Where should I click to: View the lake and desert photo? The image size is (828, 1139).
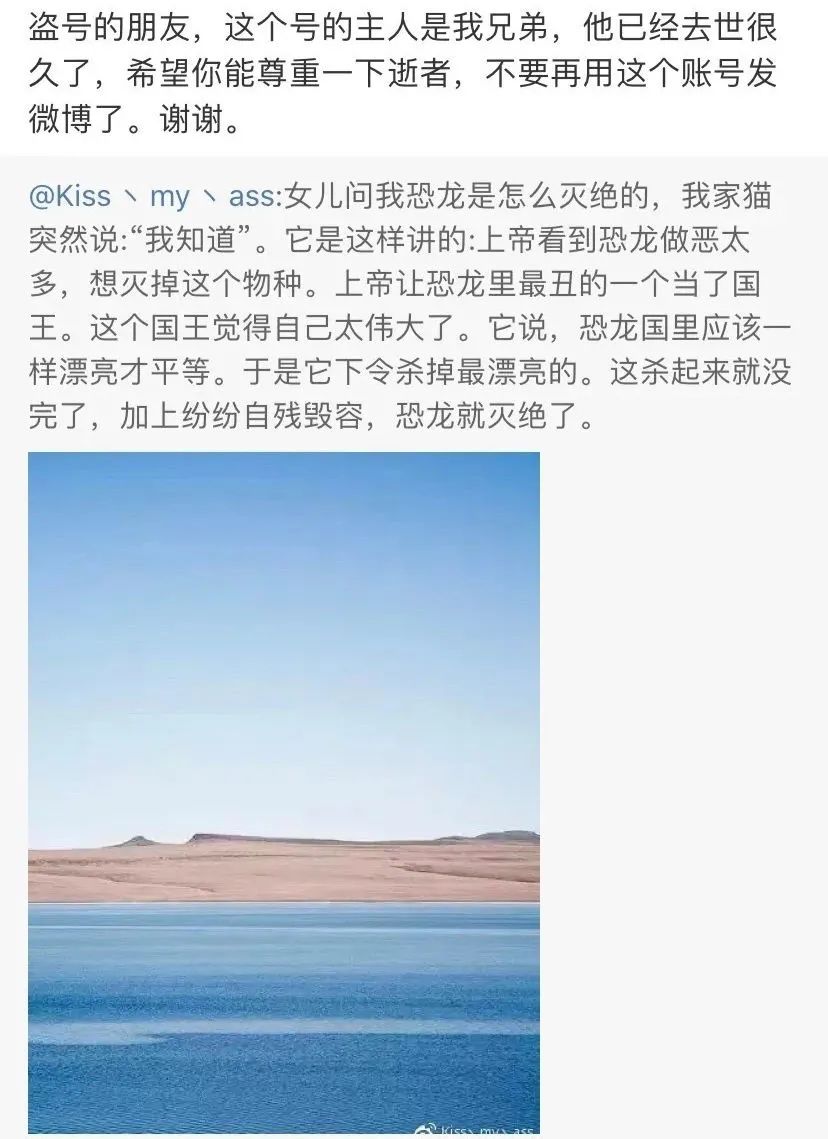(x=284, y=790)
